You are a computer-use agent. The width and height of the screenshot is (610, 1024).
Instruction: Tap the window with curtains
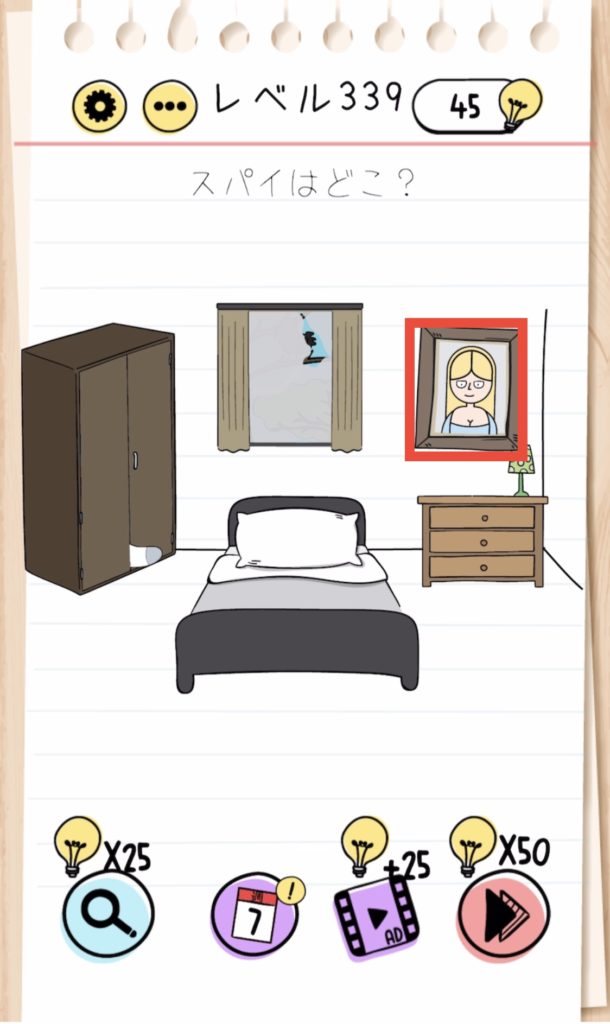[290, 377]
